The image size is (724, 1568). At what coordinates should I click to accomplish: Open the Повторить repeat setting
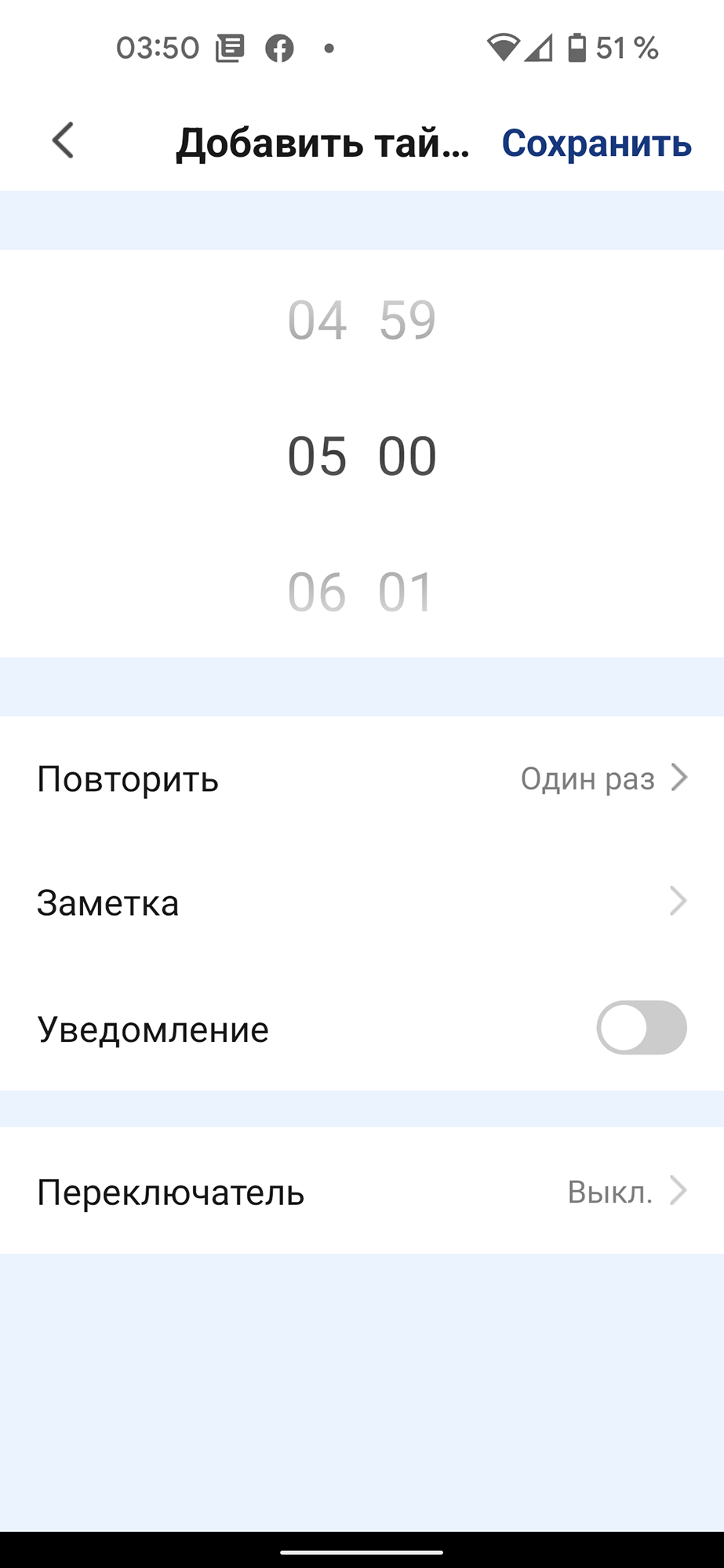362,779
